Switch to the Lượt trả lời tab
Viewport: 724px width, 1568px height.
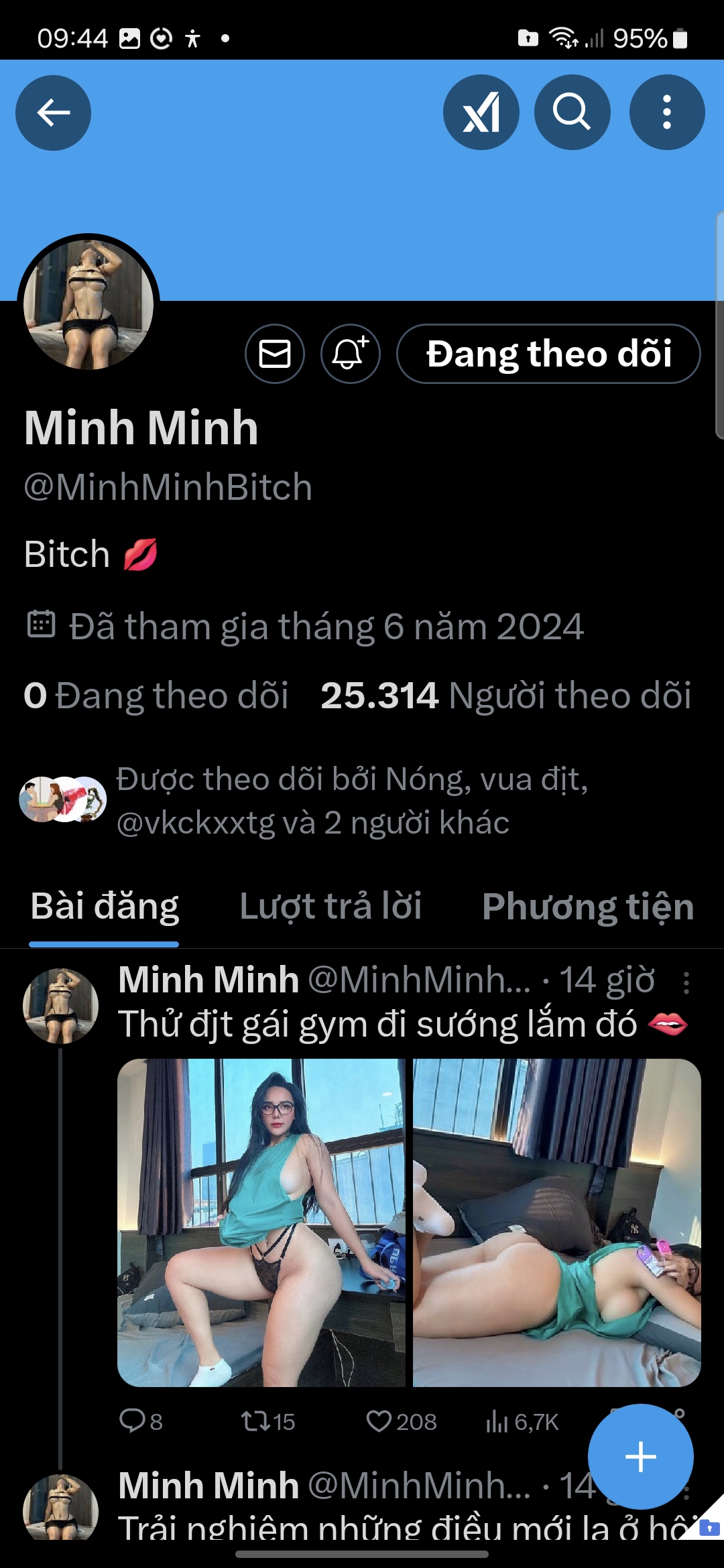coord(330,907)
